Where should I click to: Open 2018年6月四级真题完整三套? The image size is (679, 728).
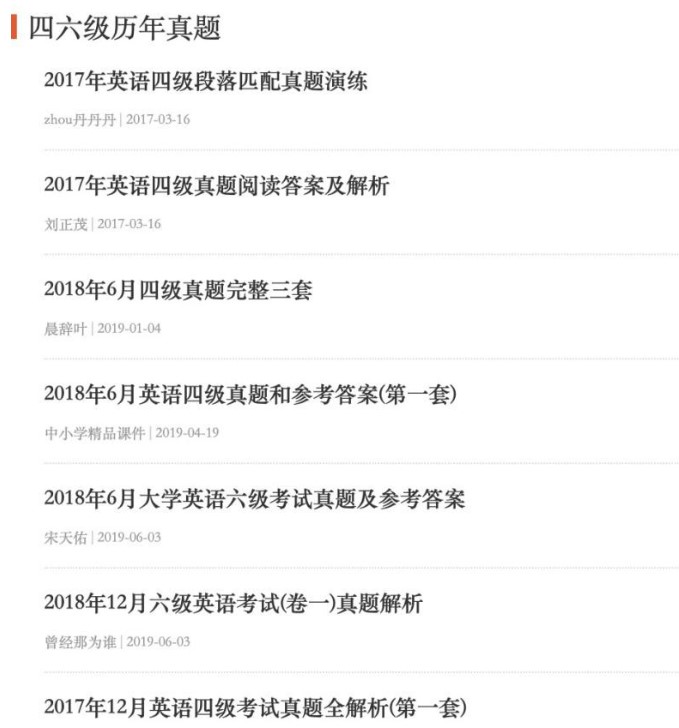click(x=178, y=291)
